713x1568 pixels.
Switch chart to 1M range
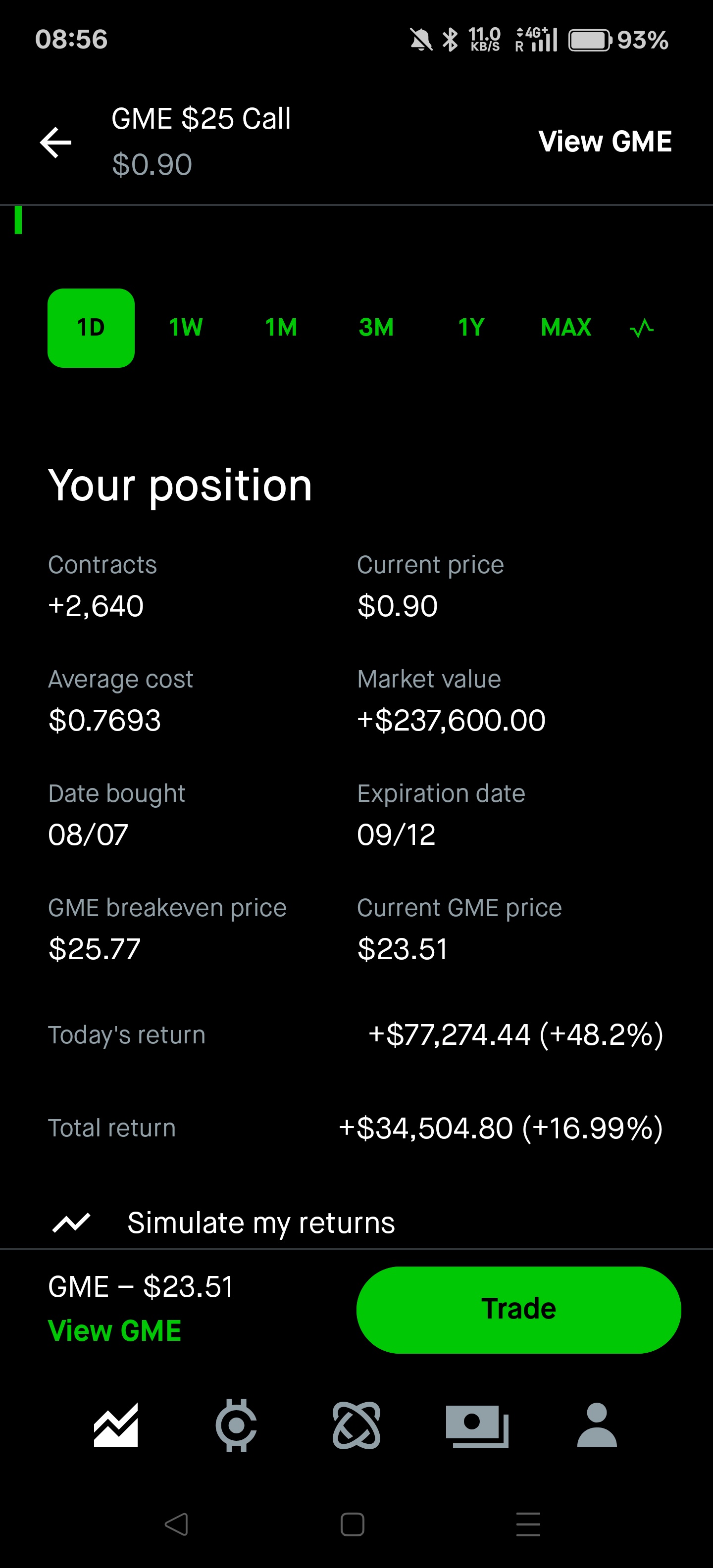(281, 328)
